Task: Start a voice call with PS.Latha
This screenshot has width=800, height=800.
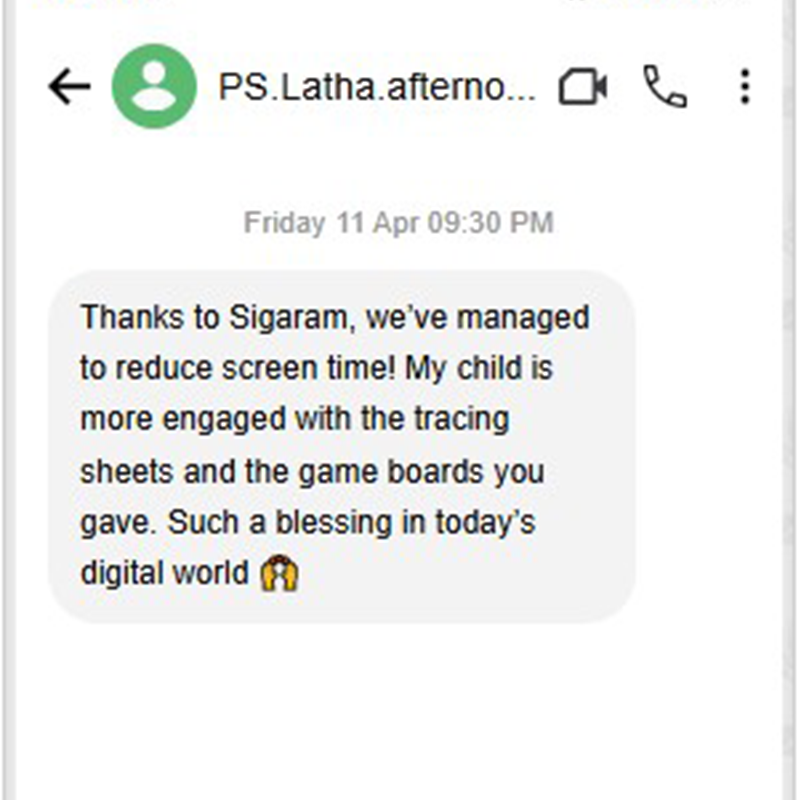Action: (665, 86)
